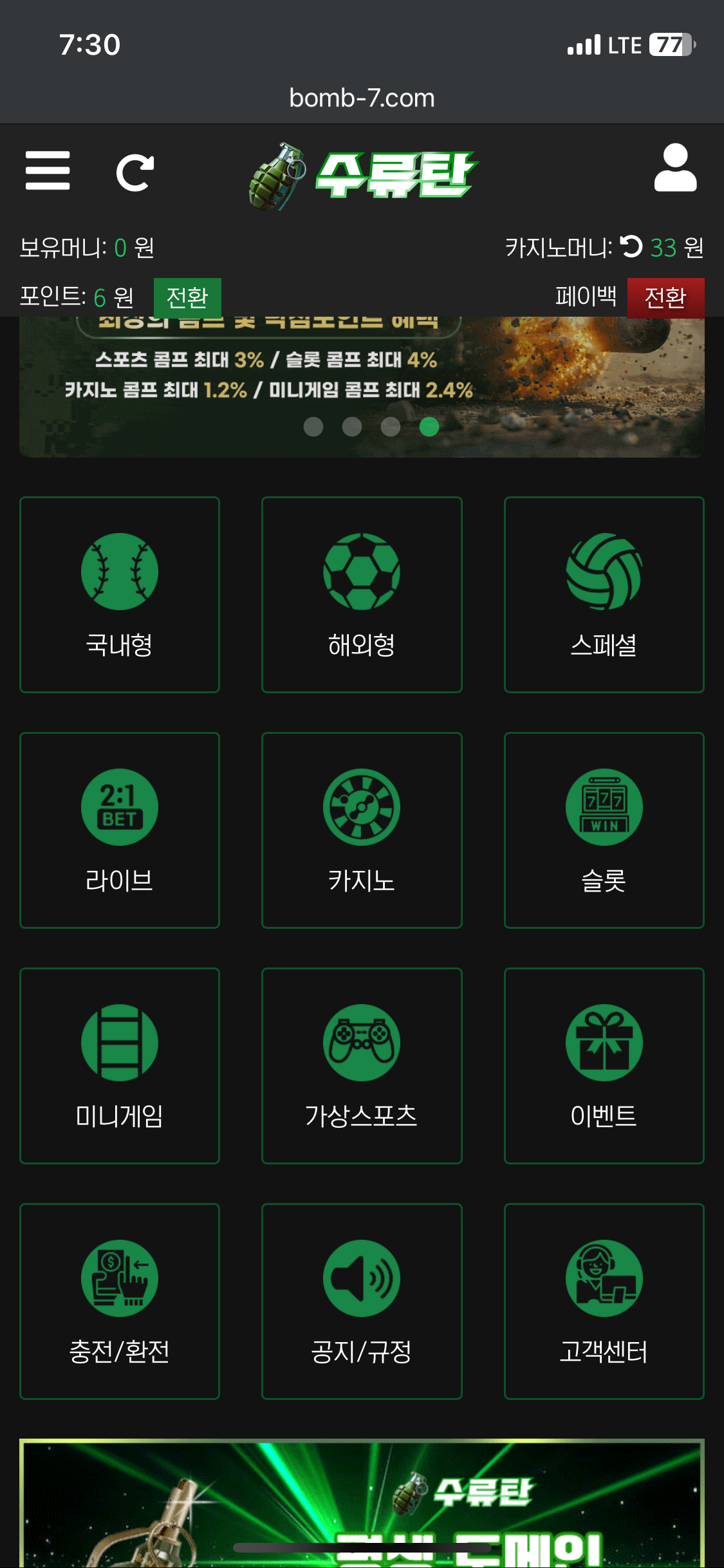Jump to the first banner slide dot
The height and width of the screenshot is (1568, 724).
tap(313, 427)
